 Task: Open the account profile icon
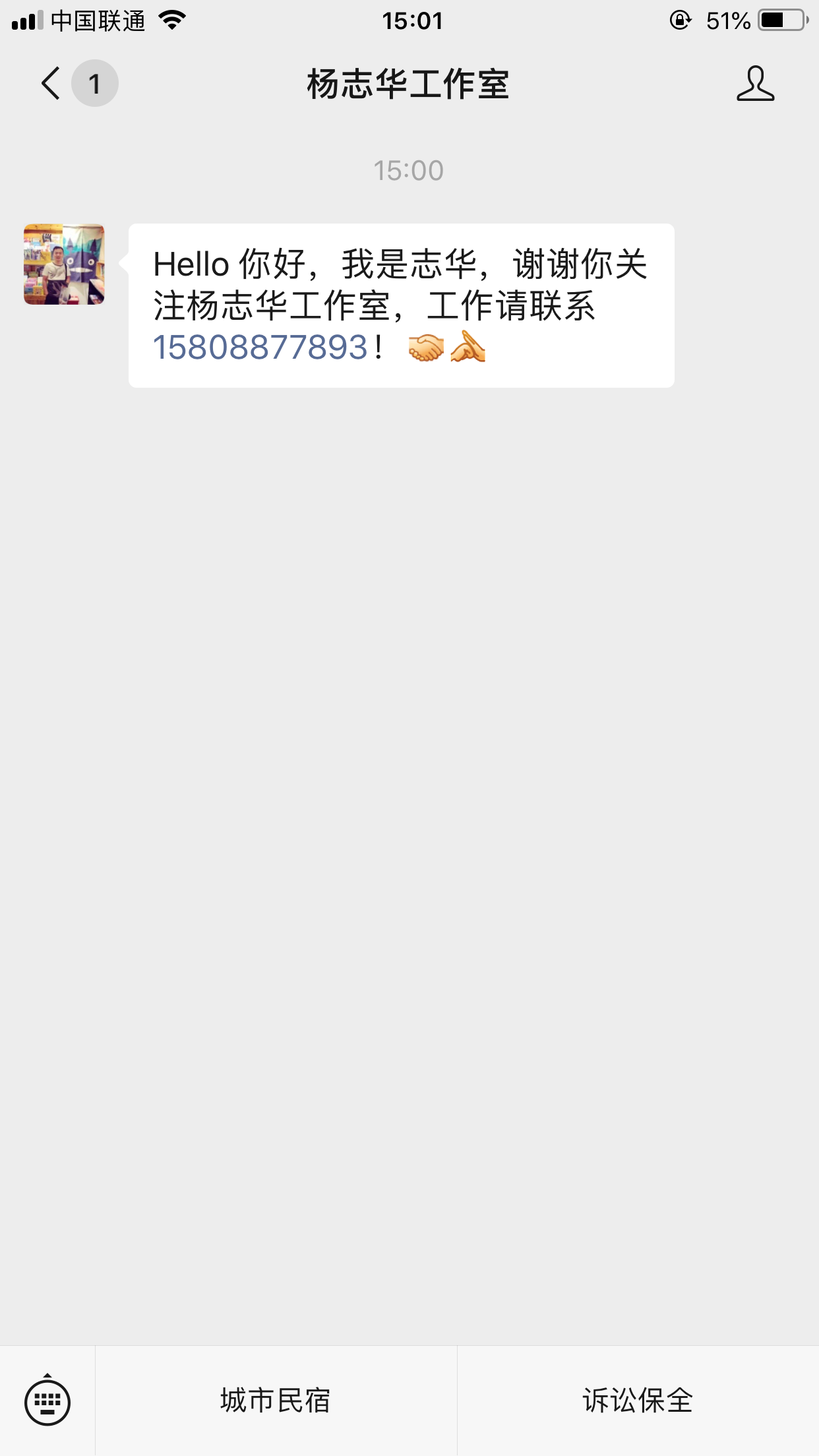tap(755, 84)
